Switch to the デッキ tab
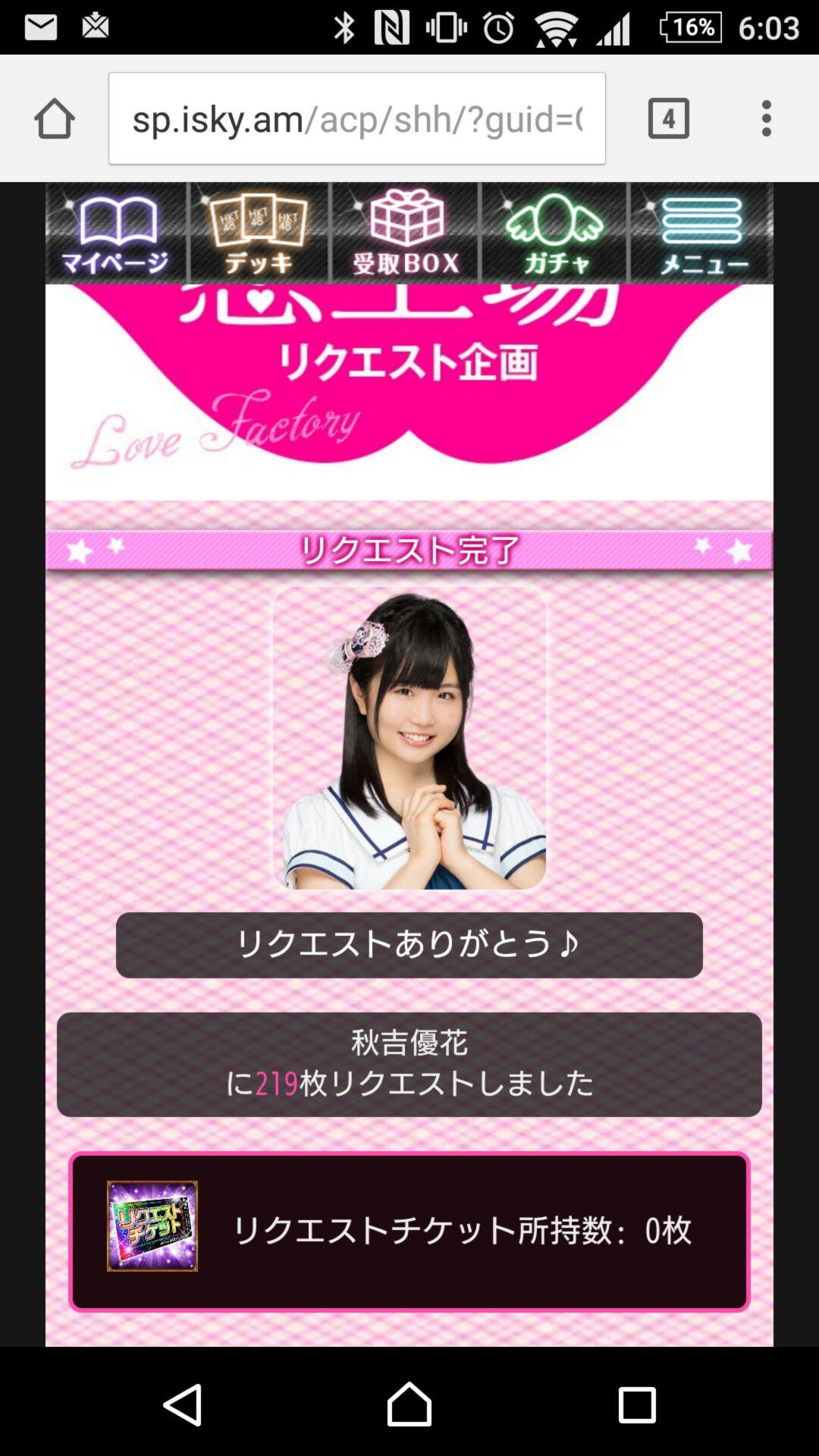The image size is (819, 1456). (x=259, y=233)
